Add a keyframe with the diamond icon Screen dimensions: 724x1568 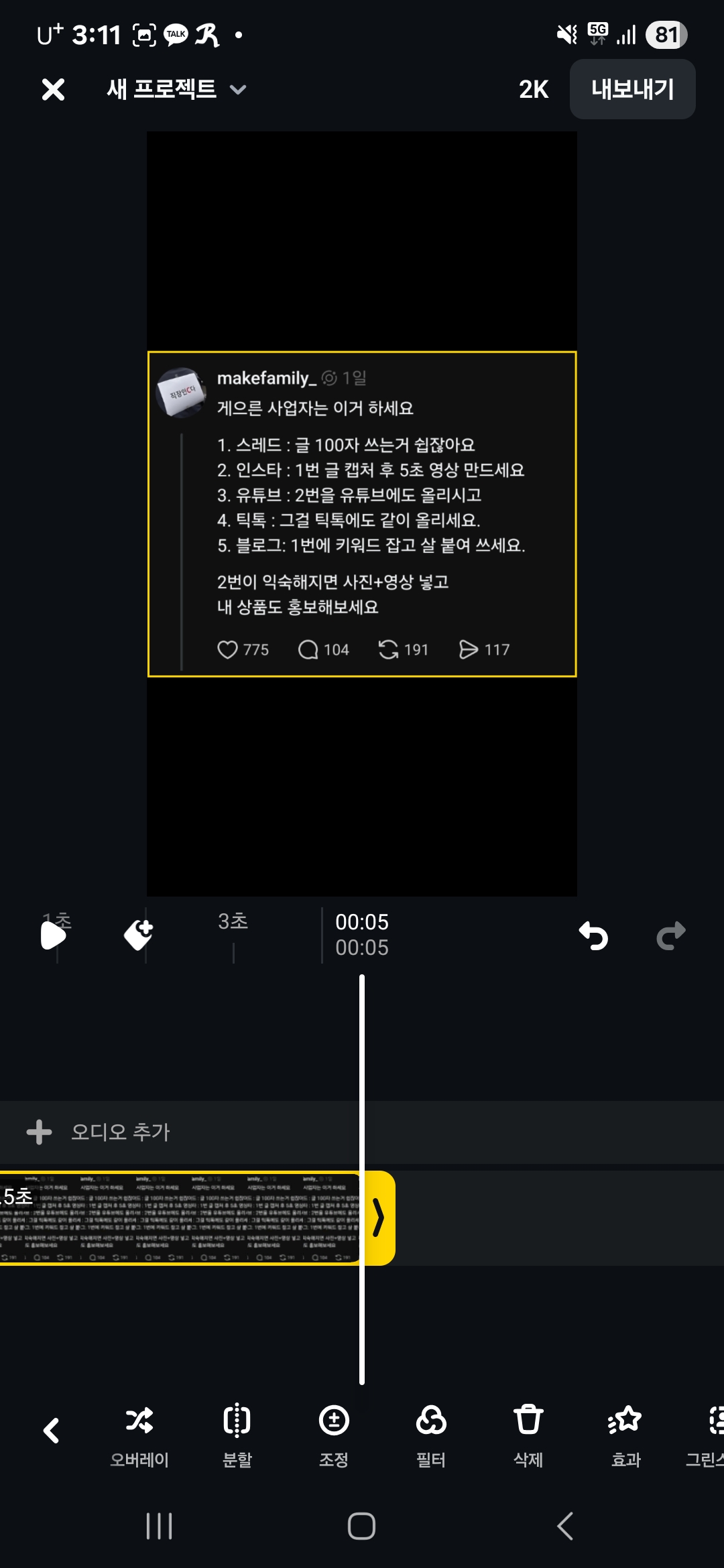pyautogui.click(x=139, y=935)
